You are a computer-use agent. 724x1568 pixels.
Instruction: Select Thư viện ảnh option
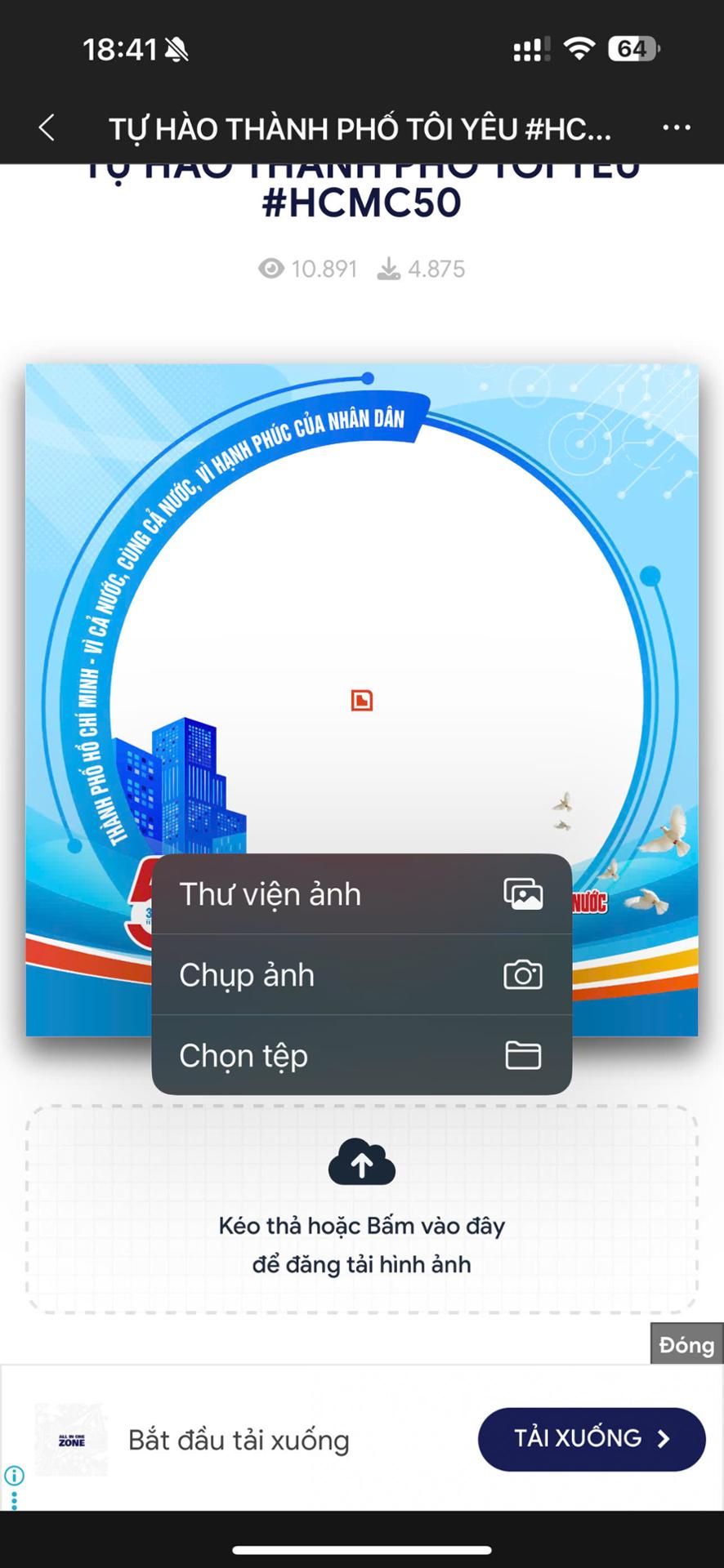click(x=361, y=894)
